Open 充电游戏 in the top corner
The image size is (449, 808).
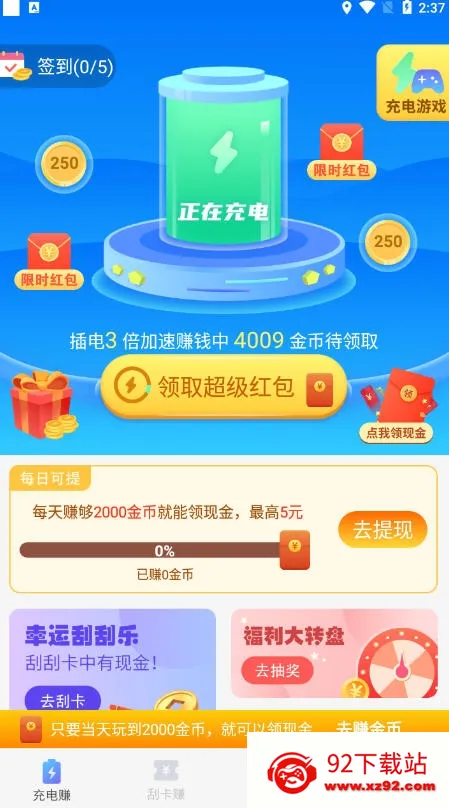click(413, 83)
